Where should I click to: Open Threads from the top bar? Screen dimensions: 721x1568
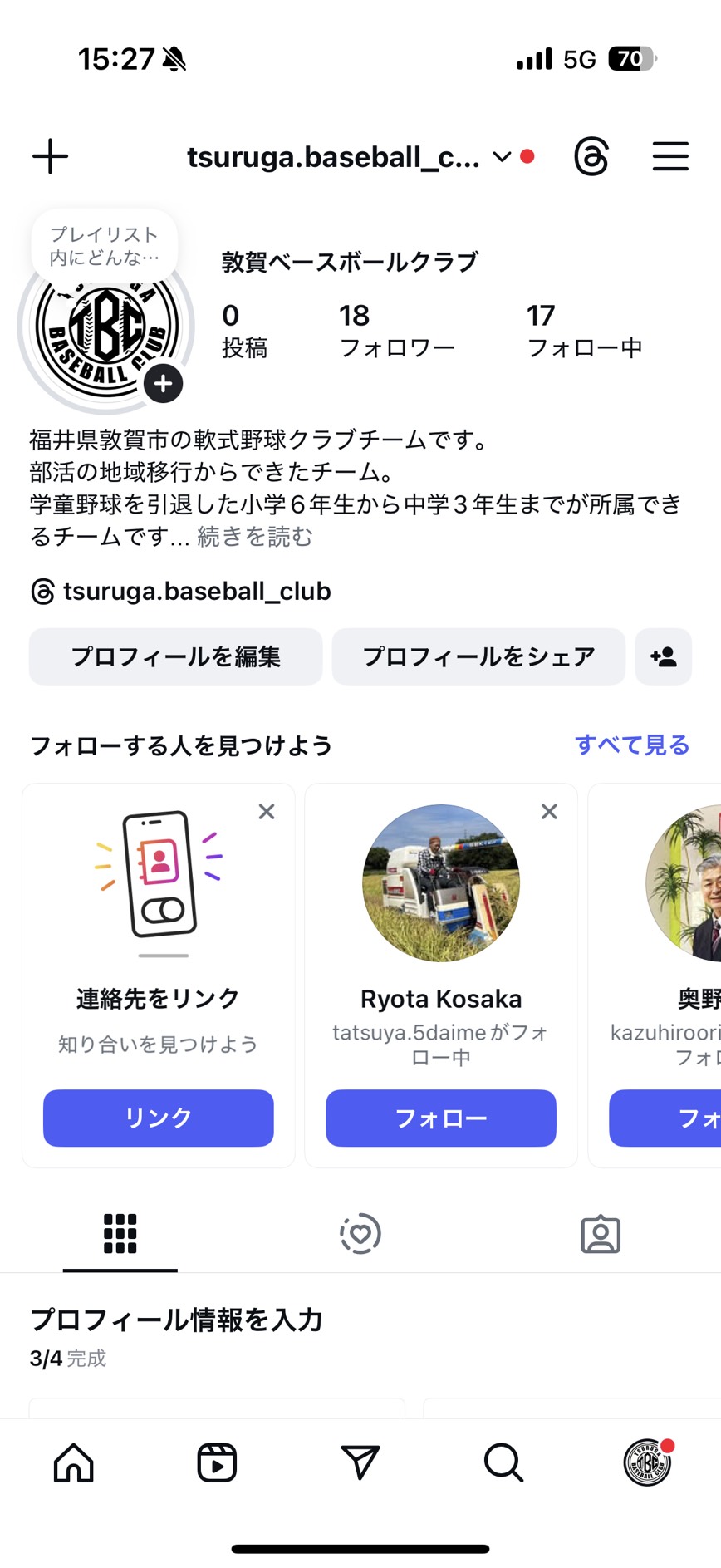(591, 157)
